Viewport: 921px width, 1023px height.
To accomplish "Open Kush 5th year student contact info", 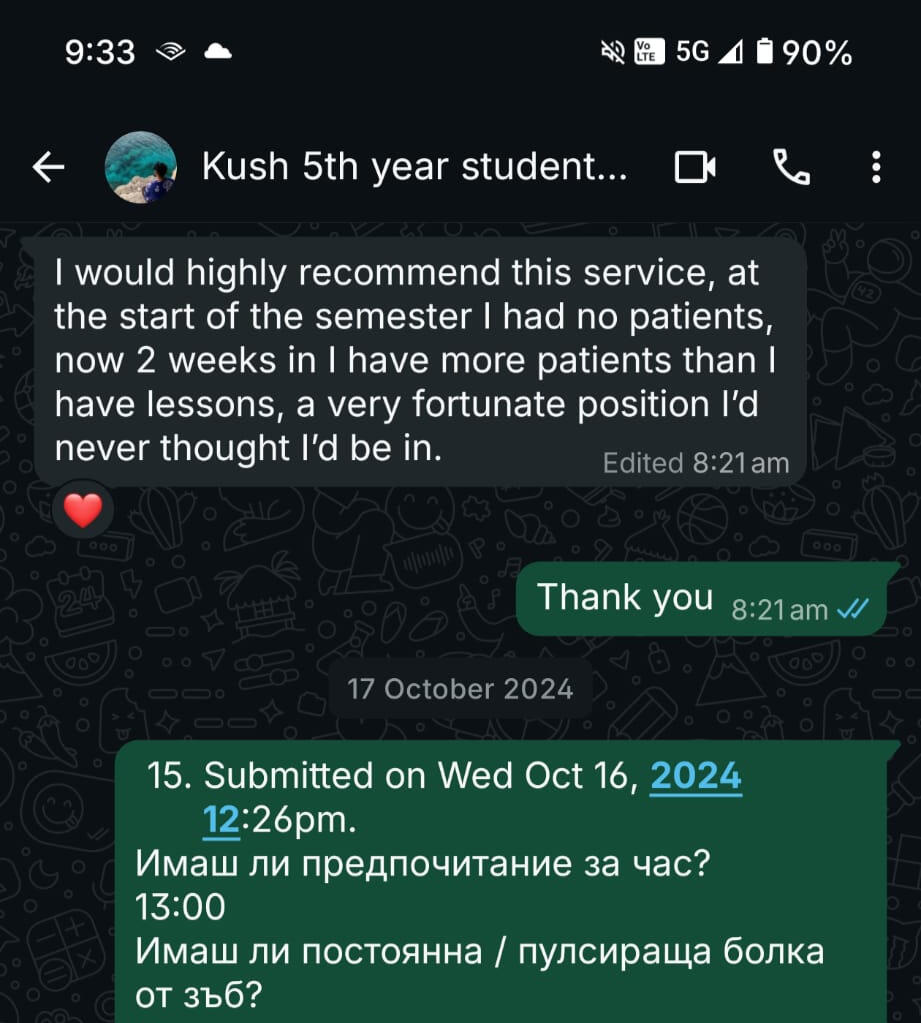I will pos(414,168).
